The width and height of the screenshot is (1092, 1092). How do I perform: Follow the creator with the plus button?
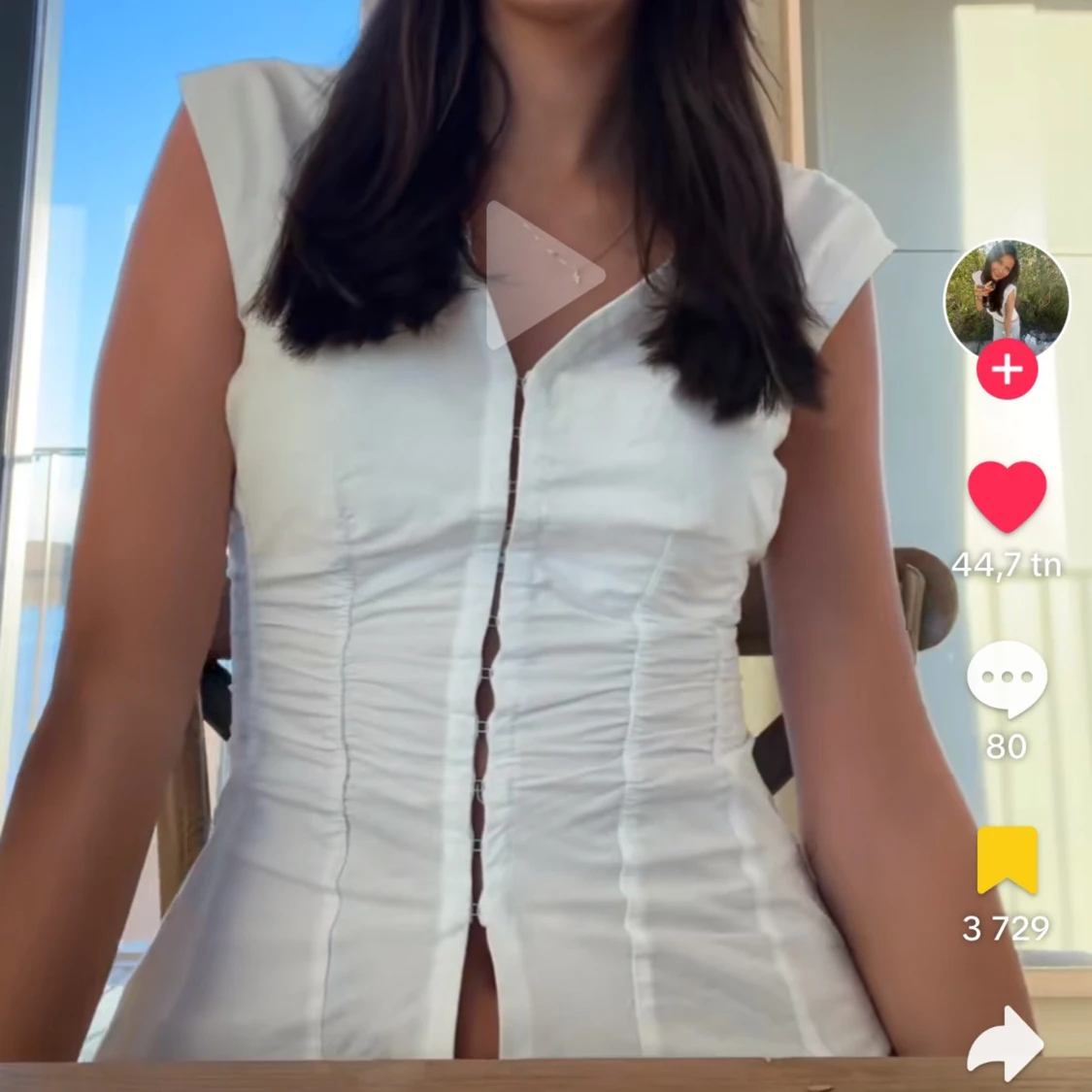point(1007,370)
